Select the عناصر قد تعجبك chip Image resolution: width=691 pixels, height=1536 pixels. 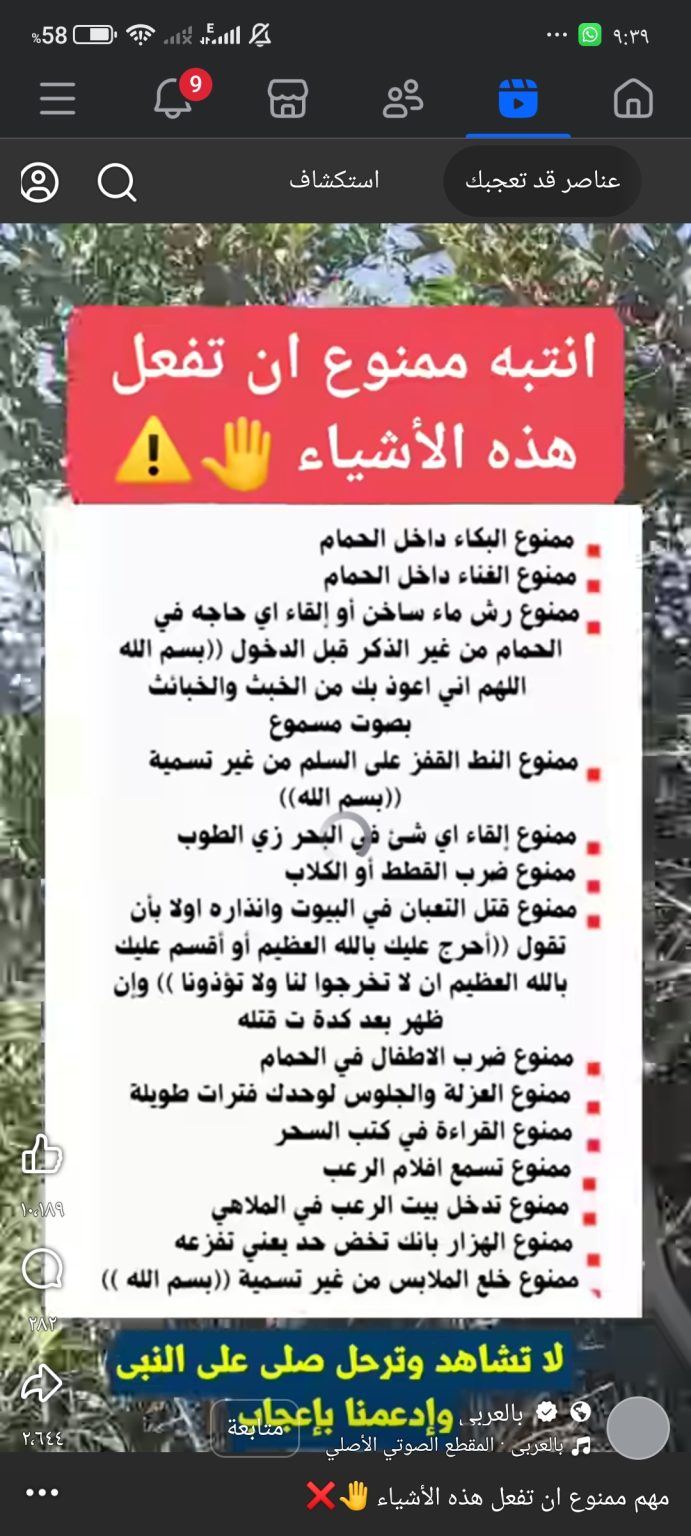[542, 181]
